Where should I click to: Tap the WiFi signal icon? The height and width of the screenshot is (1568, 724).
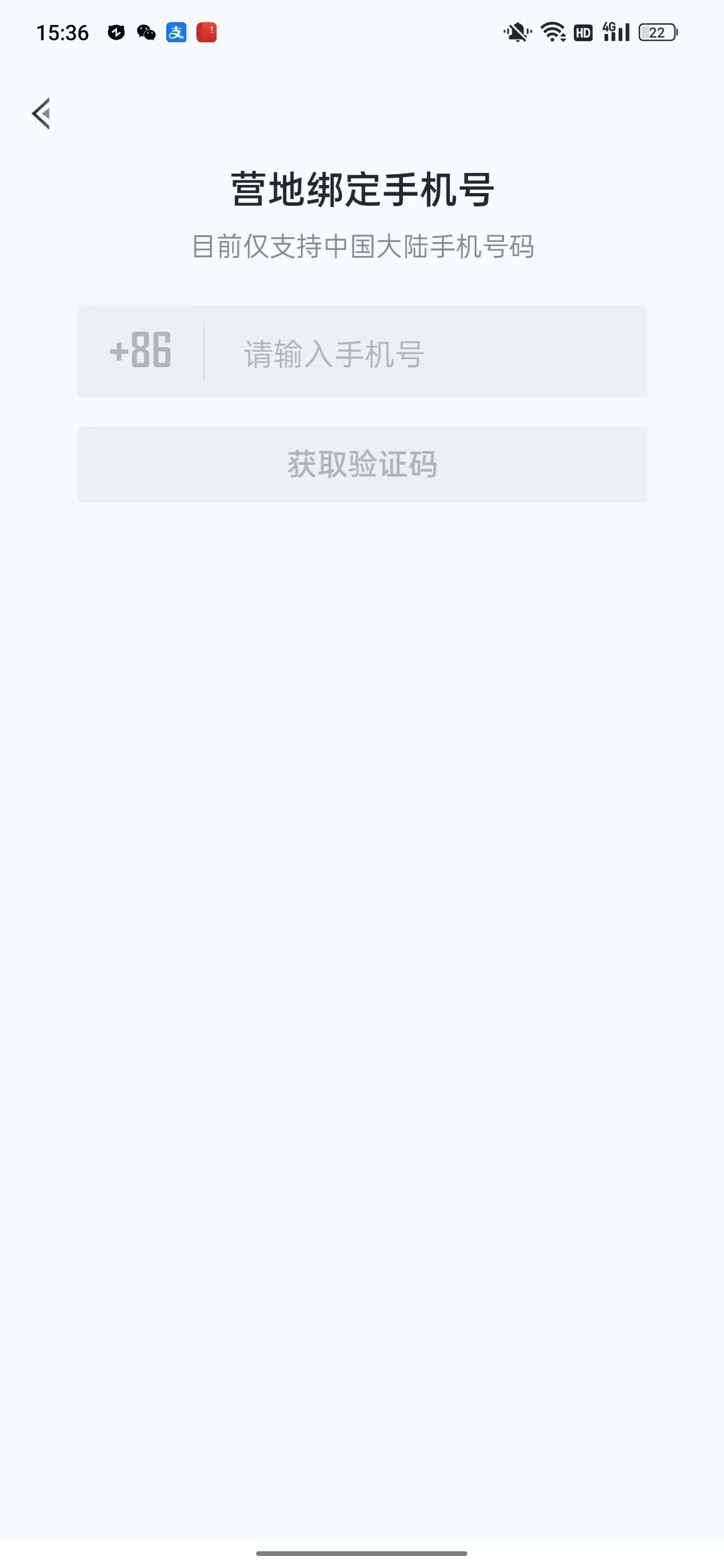point(551,31)
